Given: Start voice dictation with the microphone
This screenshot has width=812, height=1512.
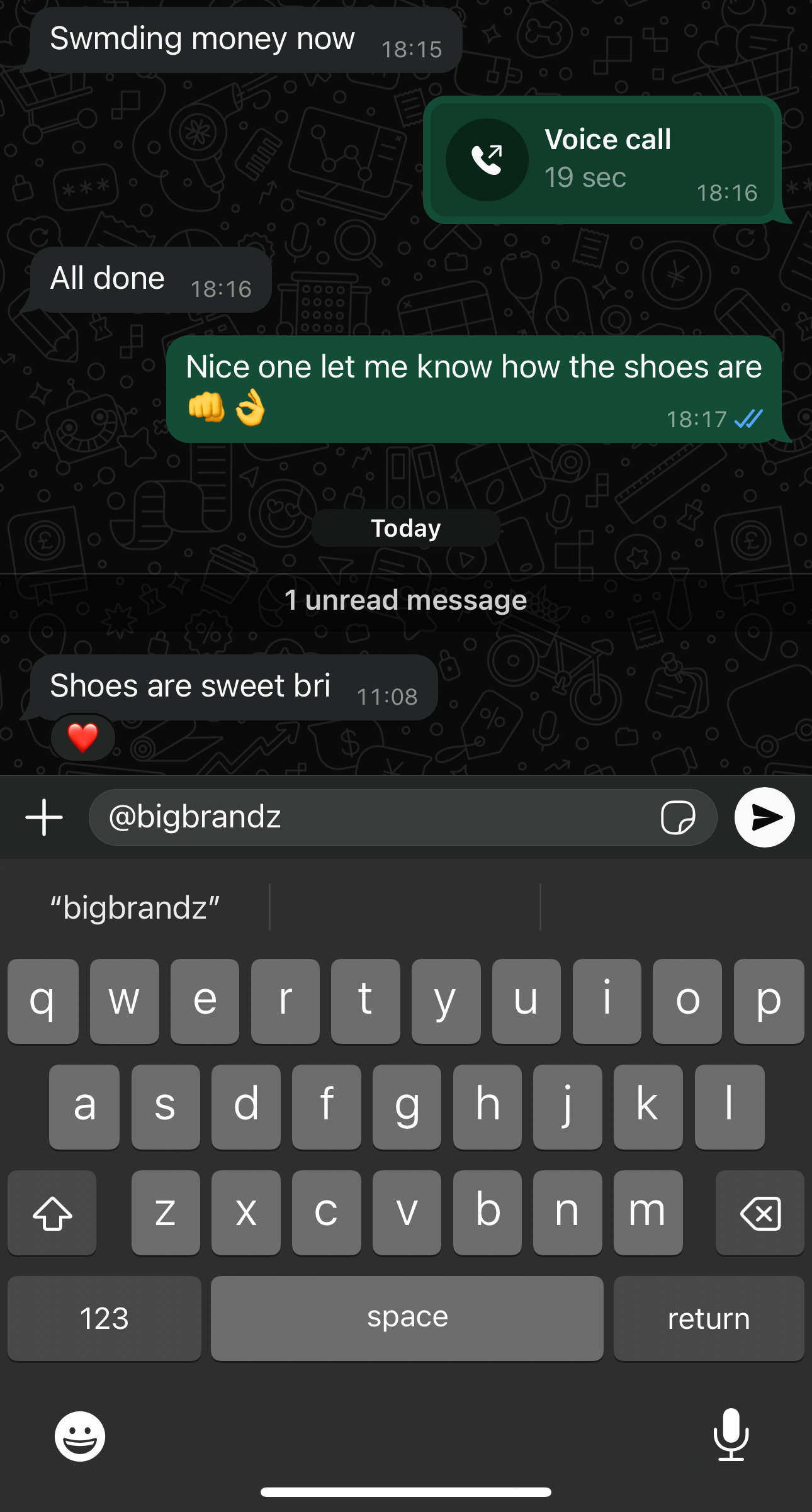Looking at the screenshot, I should pos(731,1435).
